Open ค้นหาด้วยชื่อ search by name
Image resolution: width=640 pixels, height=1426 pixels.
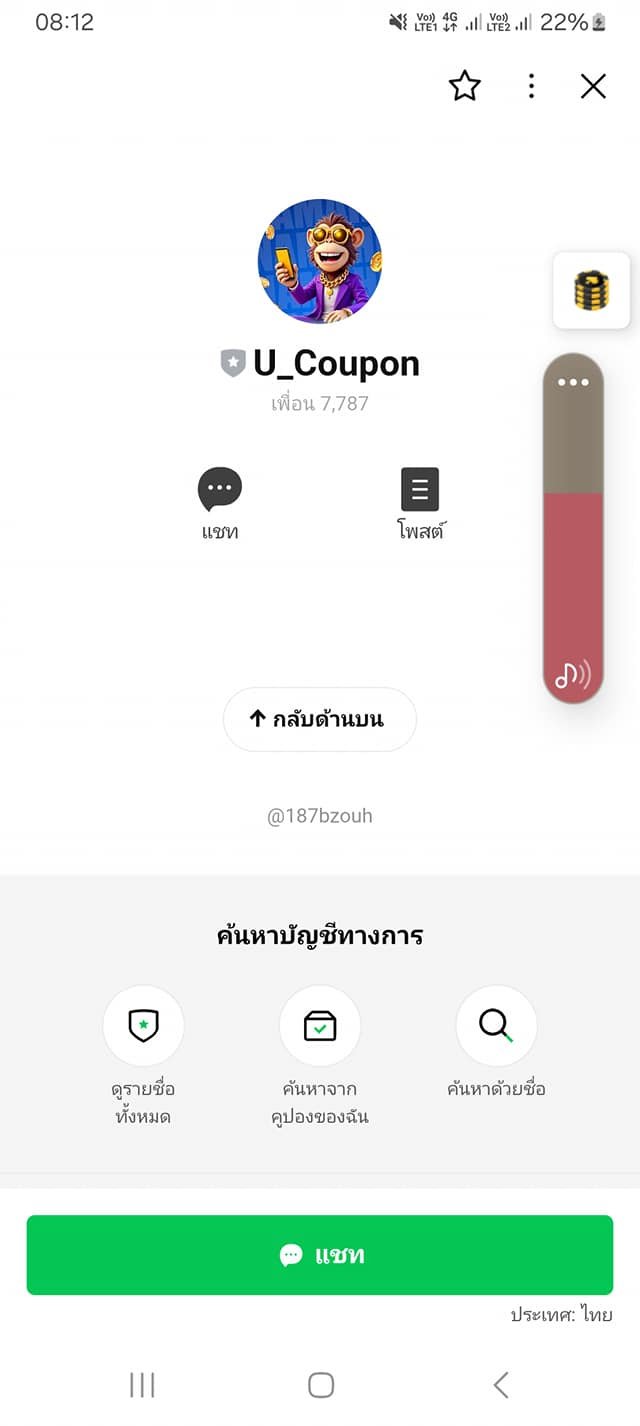pos(496,1026)
